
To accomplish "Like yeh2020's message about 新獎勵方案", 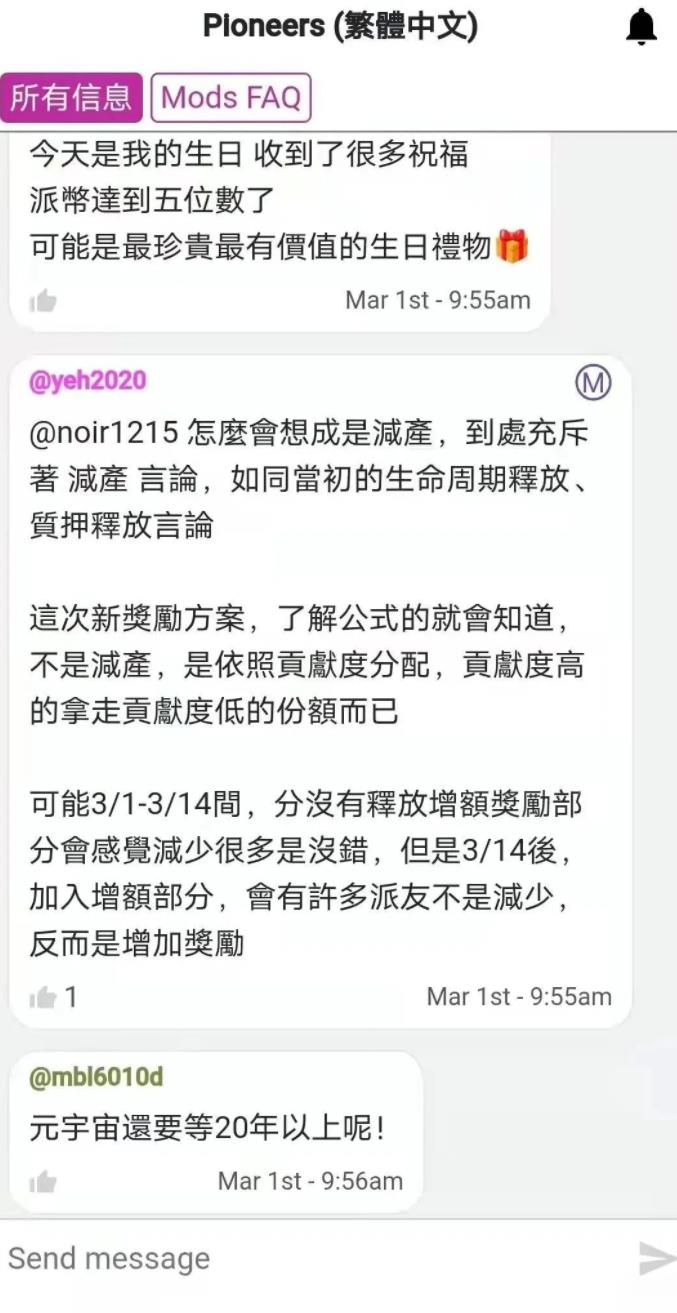I will pyautogui.click(x=43, y=997).
